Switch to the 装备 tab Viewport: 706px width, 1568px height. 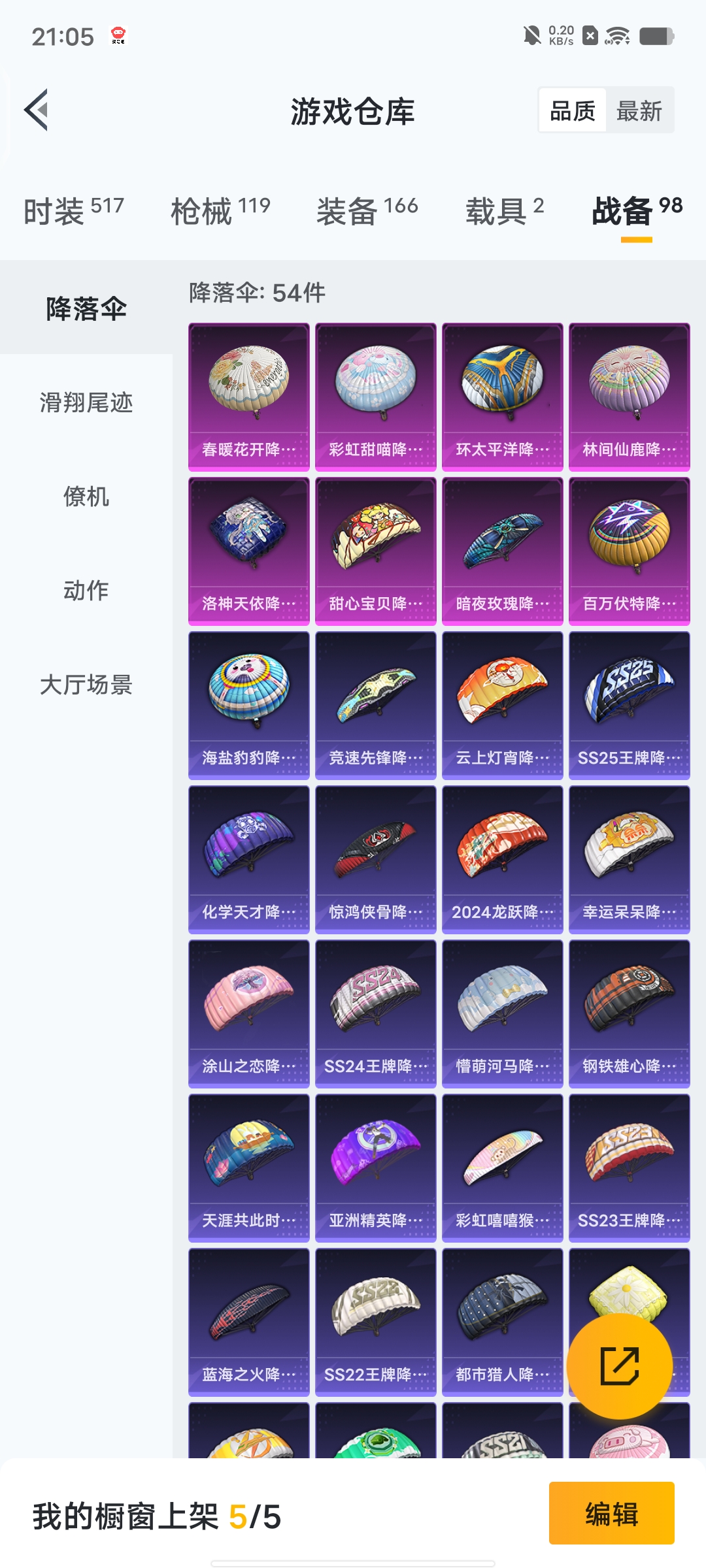pyautogui.click(x=367, y=210)
